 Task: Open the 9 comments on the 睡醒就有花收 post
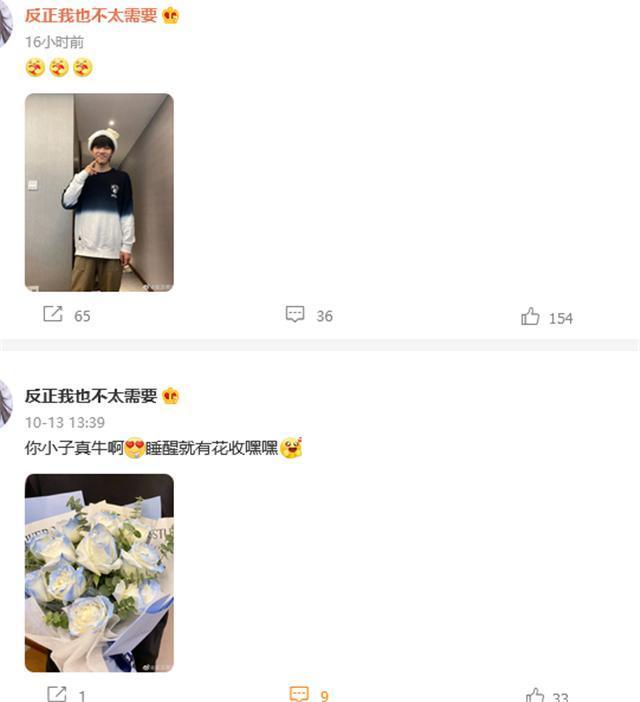tap(299, 694)
